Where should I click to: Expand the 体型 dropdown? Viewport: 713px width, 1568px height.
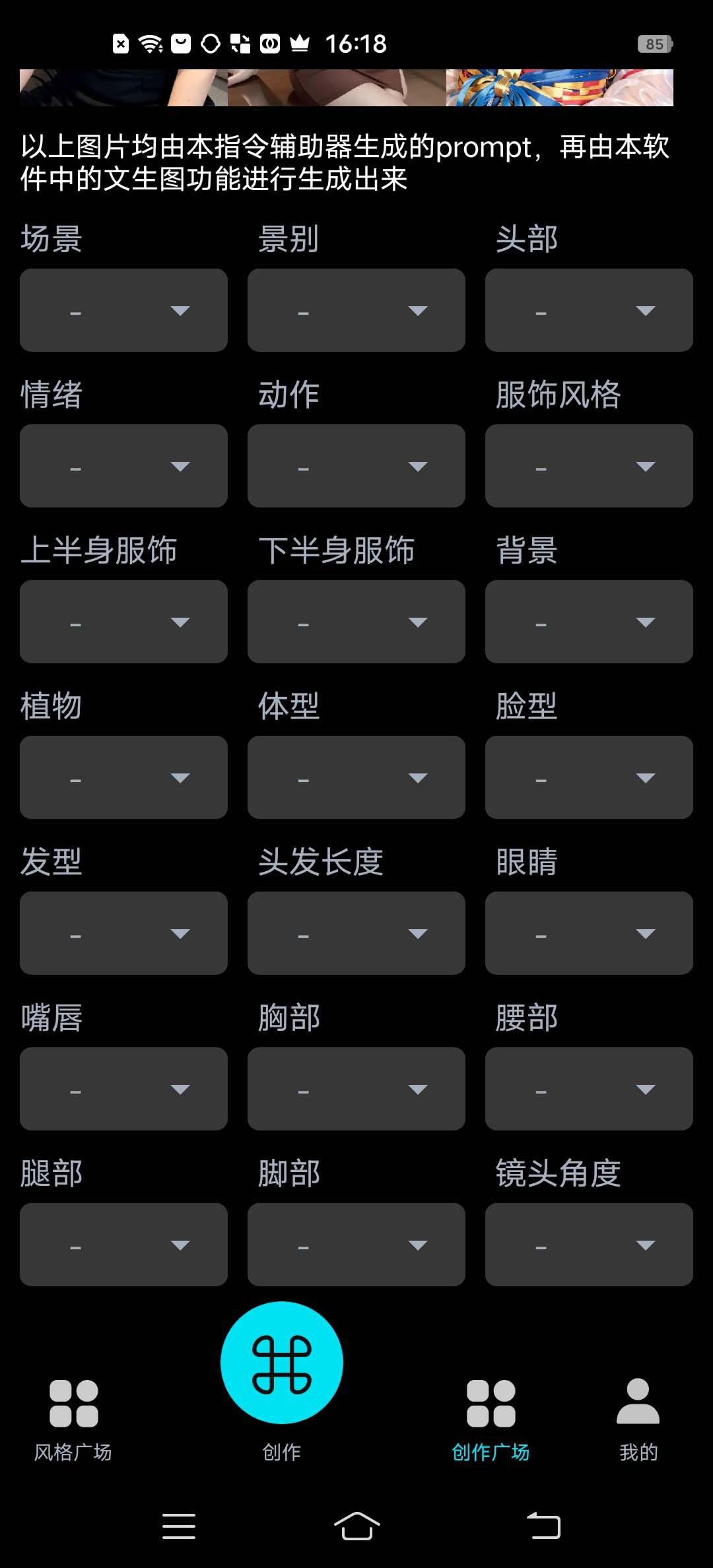356,777
